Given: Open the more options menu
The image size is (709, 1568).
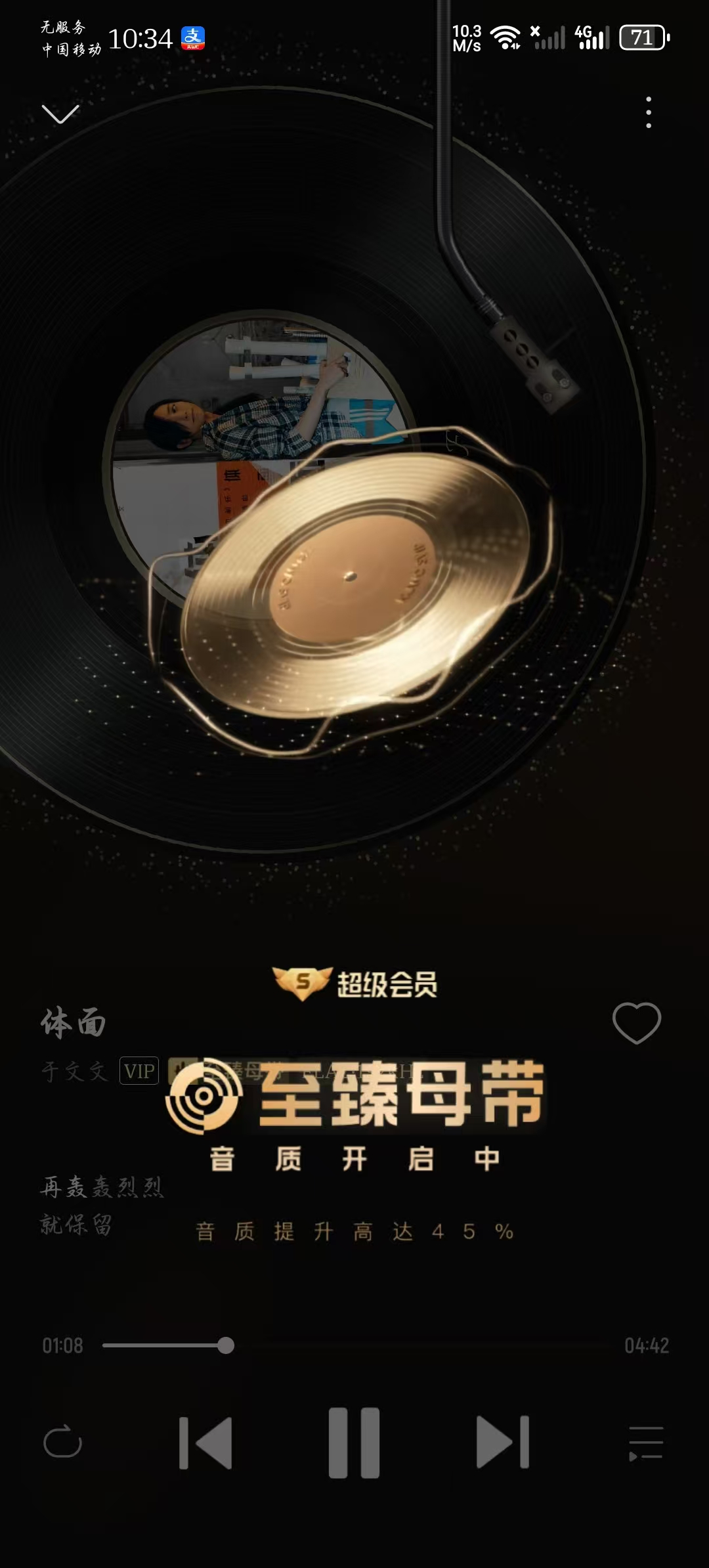Looking at the screenshot, I should pyautogui.click(x=649, y=110).
